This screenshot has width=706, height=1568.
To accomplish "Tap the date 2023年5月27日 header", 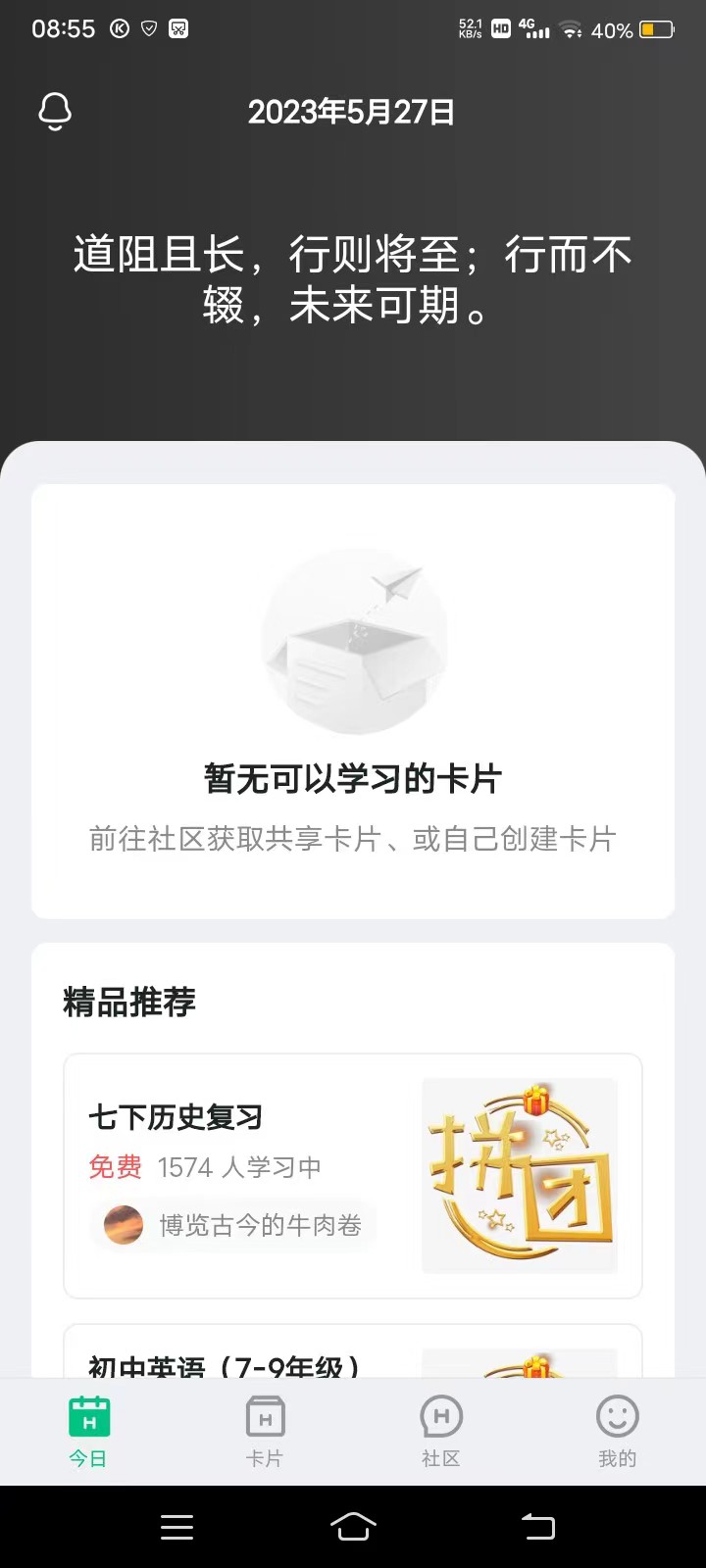I will 351,111.
